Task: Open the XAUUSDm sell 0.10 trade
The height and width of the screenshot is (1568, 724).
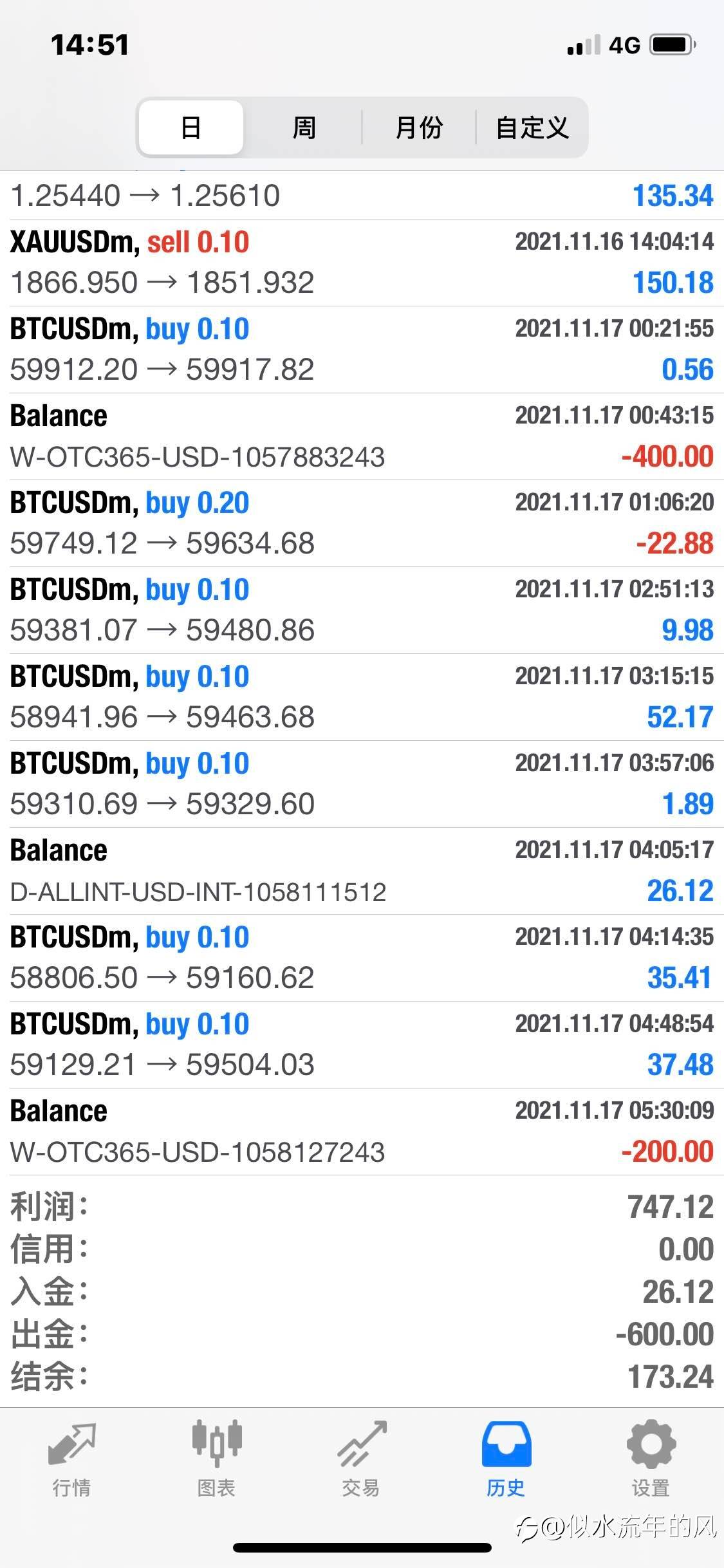Action: (x=362, y=263)
